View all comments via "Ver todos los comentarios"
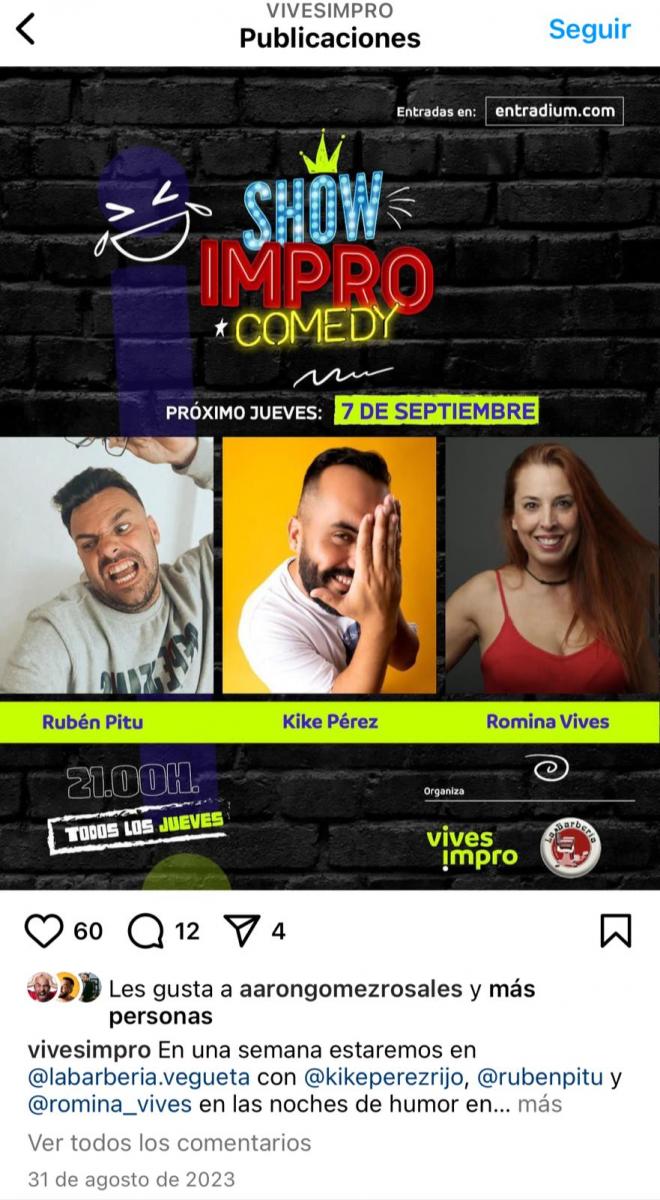The width and height of the screenshot is (660, 1200). pos(169,1142)
